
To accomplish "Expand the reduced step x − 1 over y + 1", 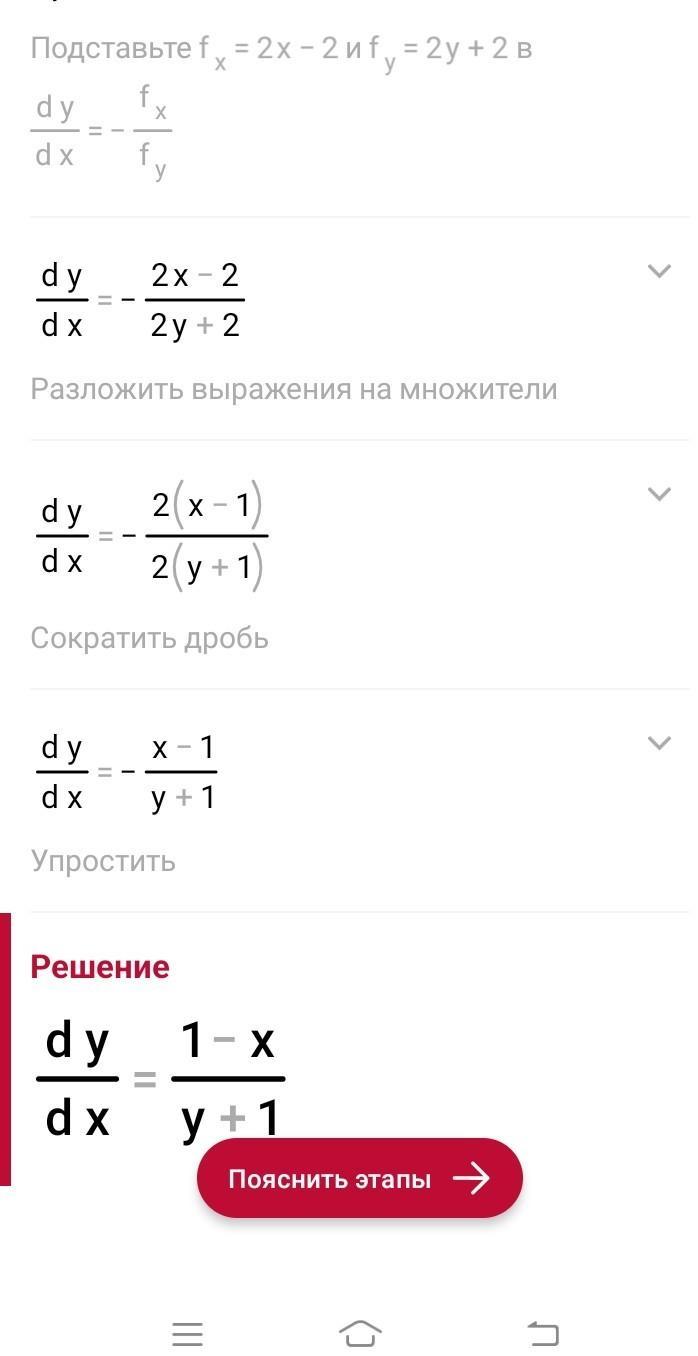I will pyautogui.click(x=659, y=743).
